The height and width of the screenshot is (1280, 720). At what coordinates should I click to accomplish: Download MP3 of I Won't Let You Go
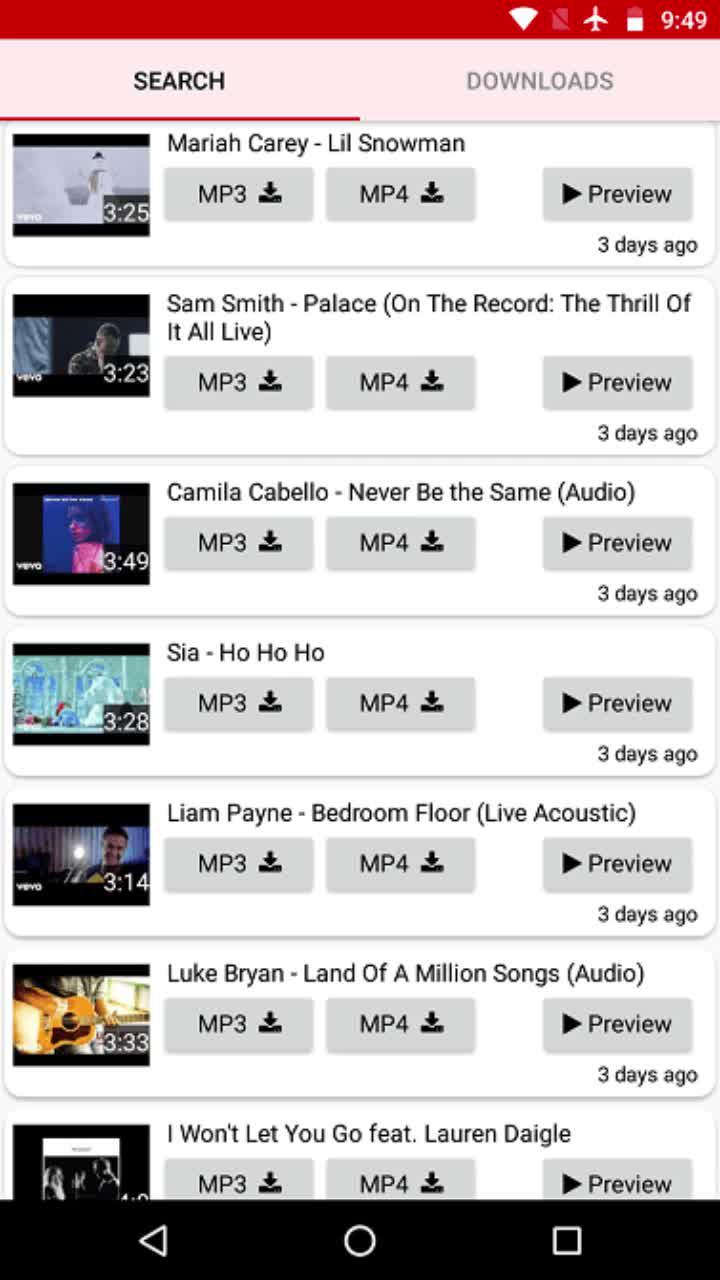[x=239, y=1182]
